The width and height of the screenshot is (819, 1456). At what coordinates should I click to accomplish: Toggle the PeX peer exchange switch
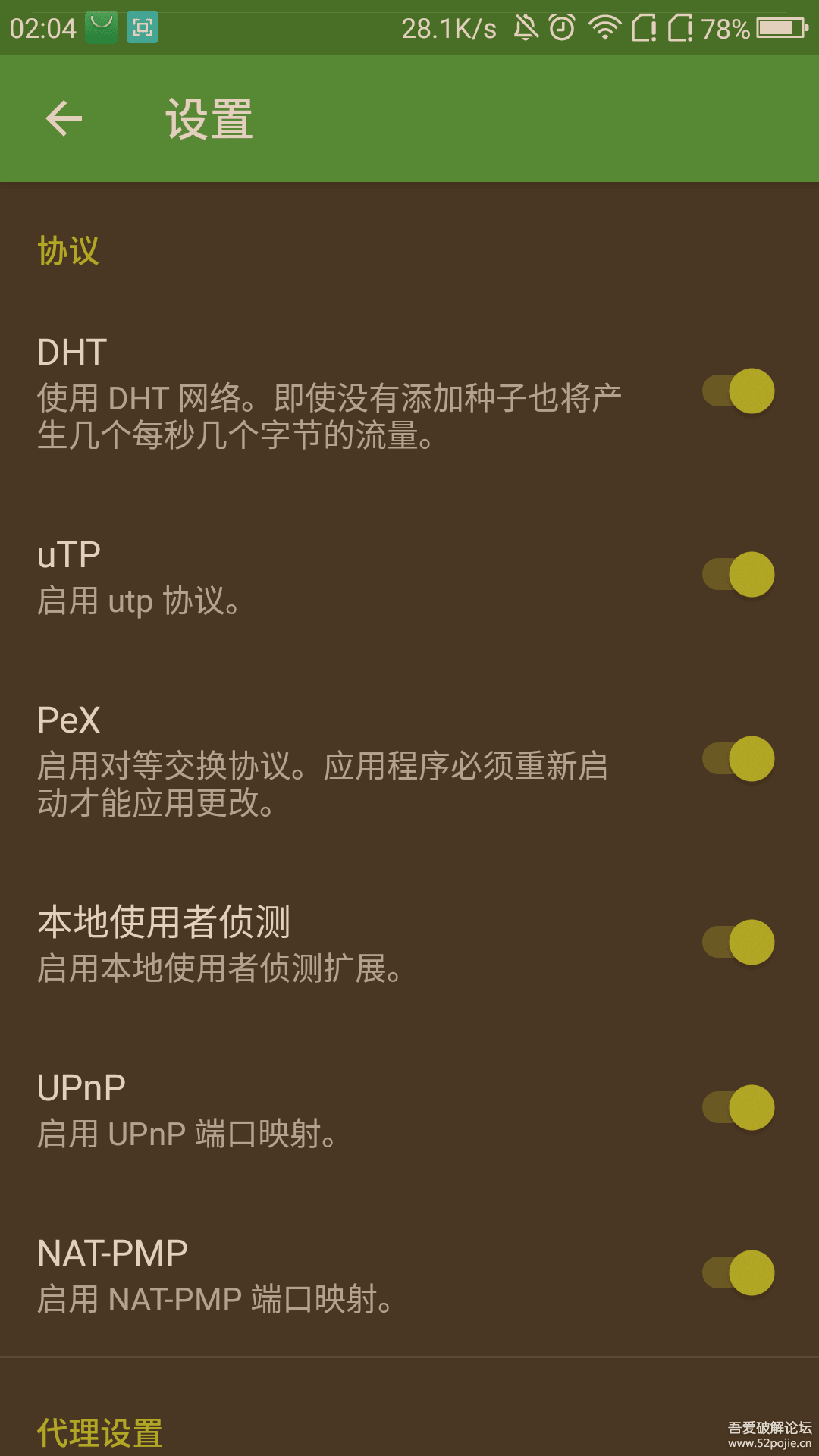tap(739, 758)
